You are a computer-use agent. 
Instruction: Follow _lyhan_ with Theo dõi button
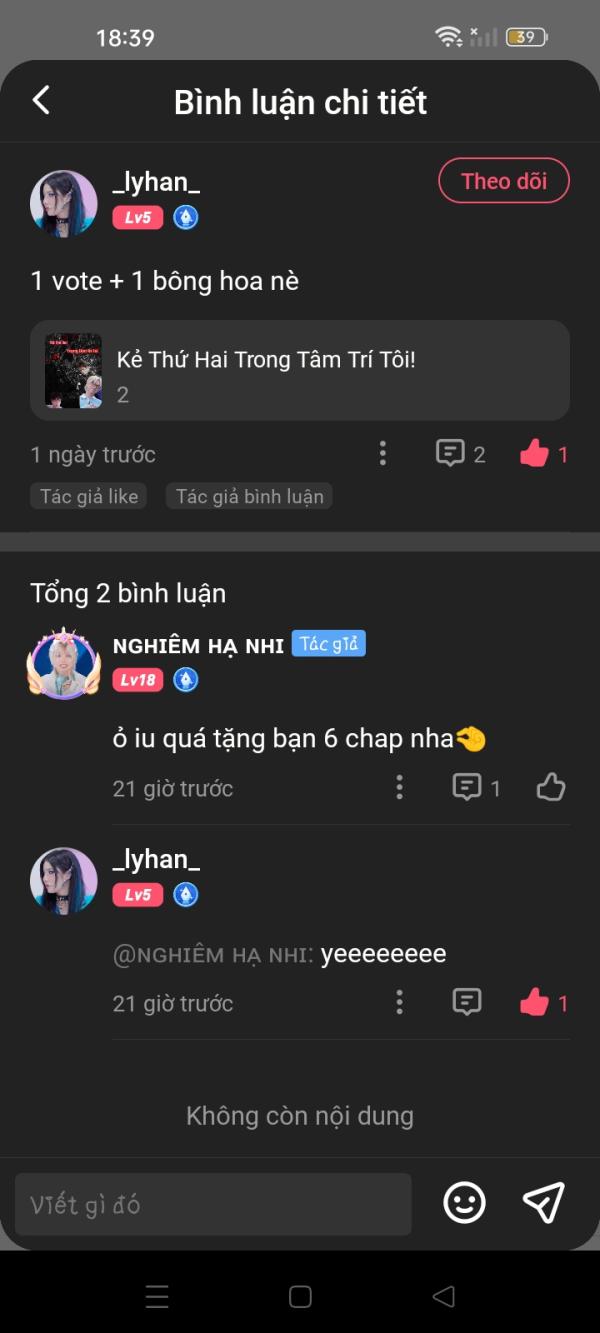(504, 181)
